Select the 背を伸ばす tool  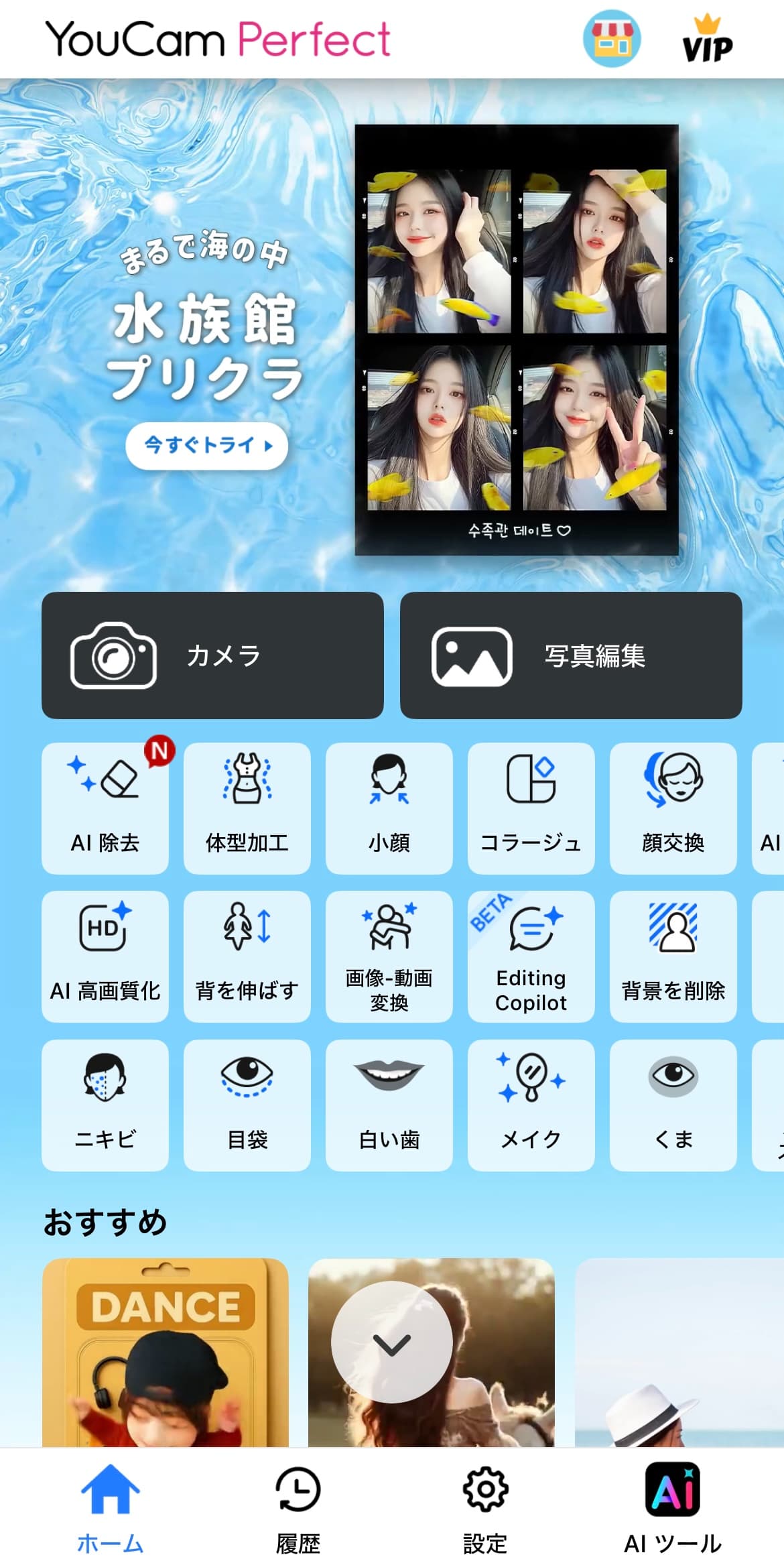247,956
